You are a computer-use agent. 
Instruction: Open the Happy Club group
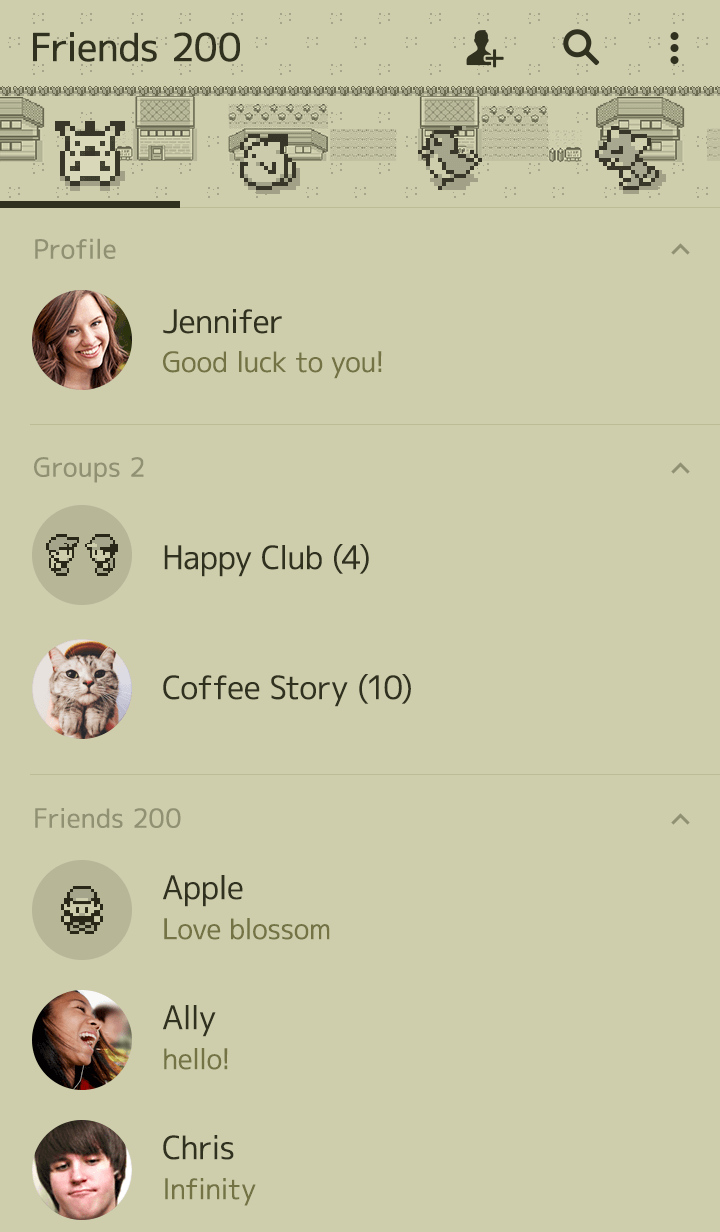[x=265, y=557]
